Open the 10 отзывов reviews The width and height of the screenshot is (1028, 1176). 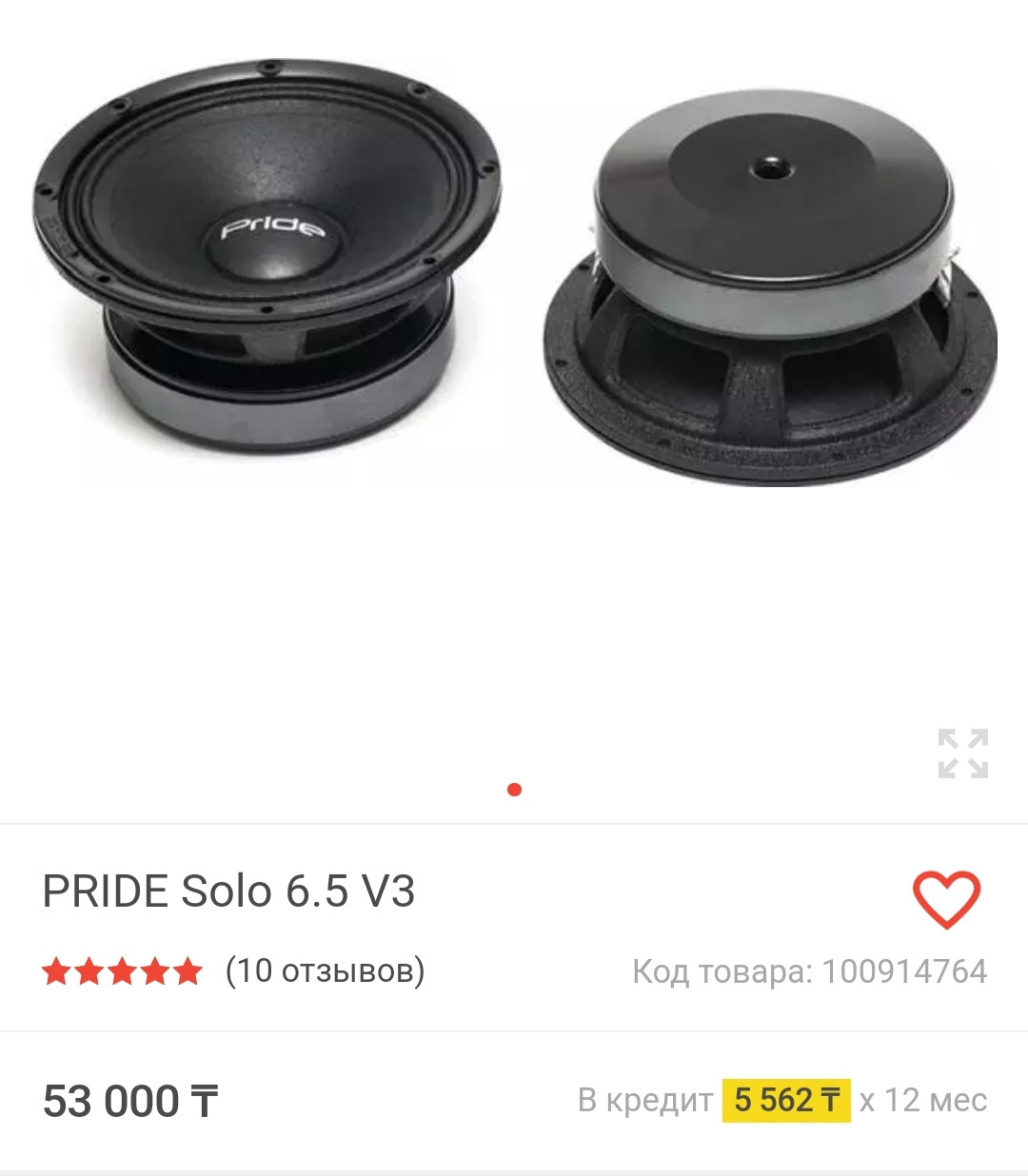click(x=325, y=970)
